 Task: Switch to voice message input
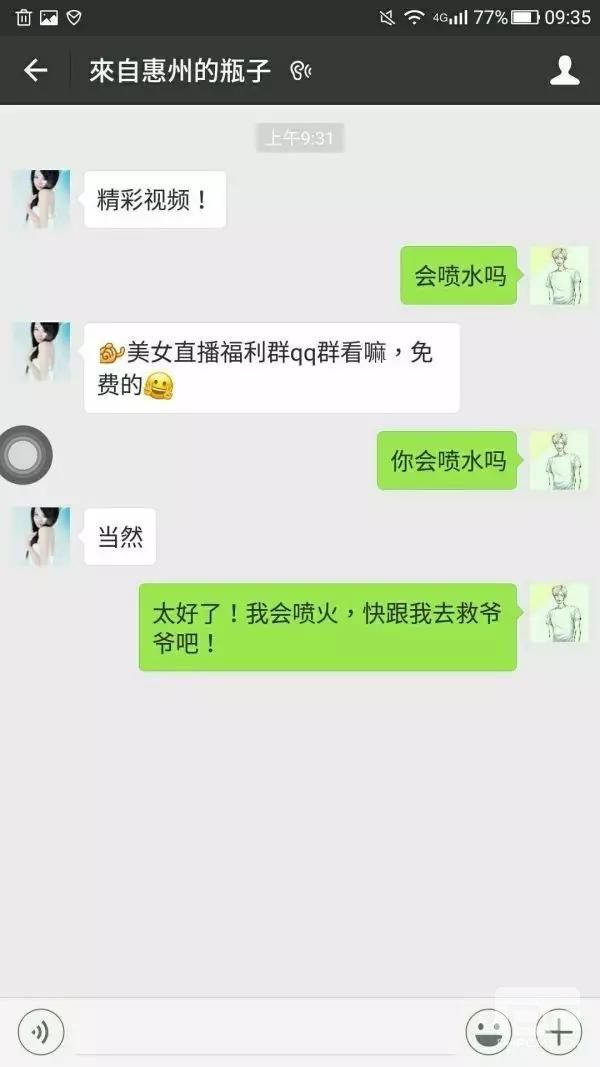pyautogui.click(x=41, y=1030)
